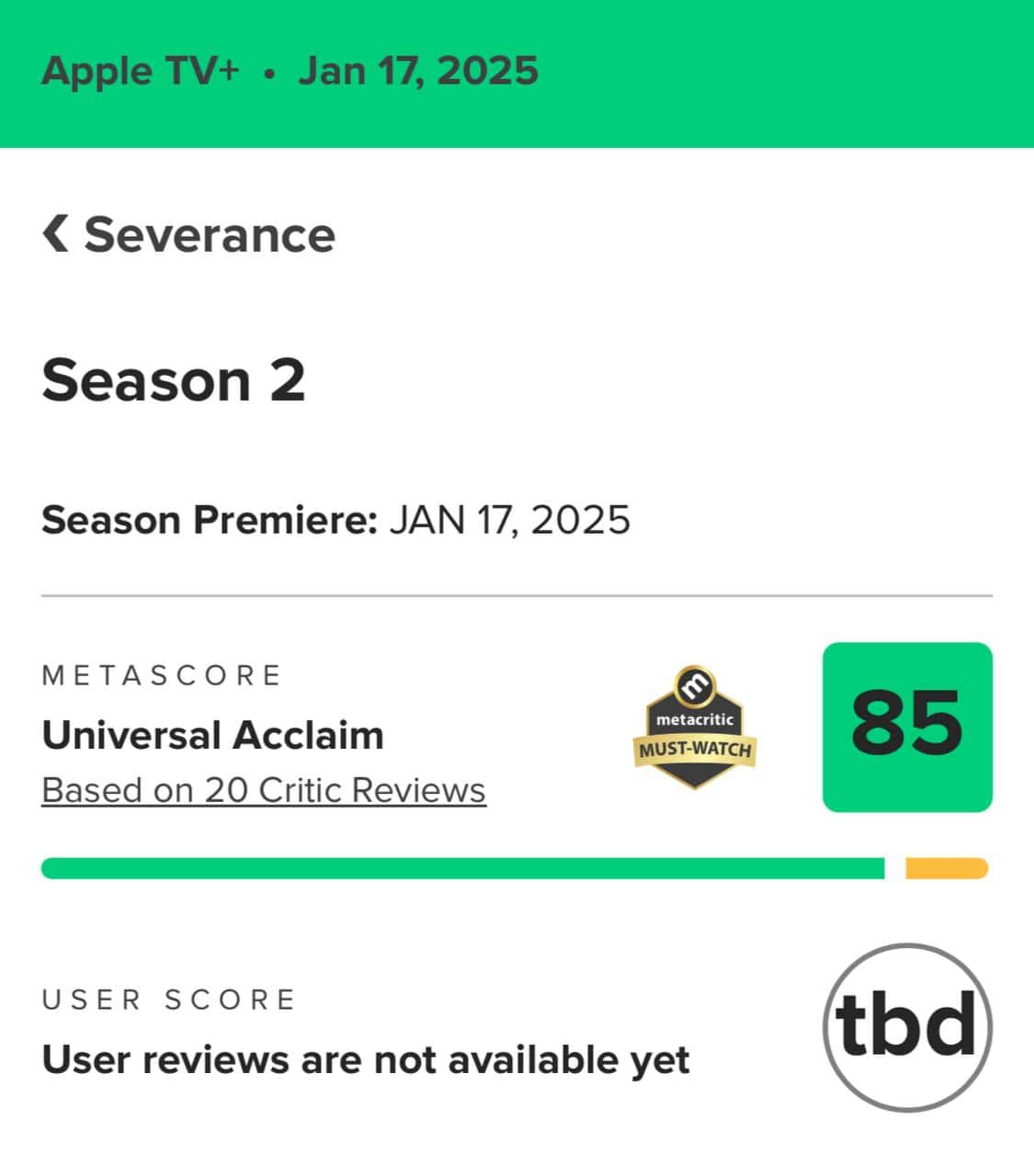Open the Based on 20 Critic Reviews link

click(x=264, y=790)
